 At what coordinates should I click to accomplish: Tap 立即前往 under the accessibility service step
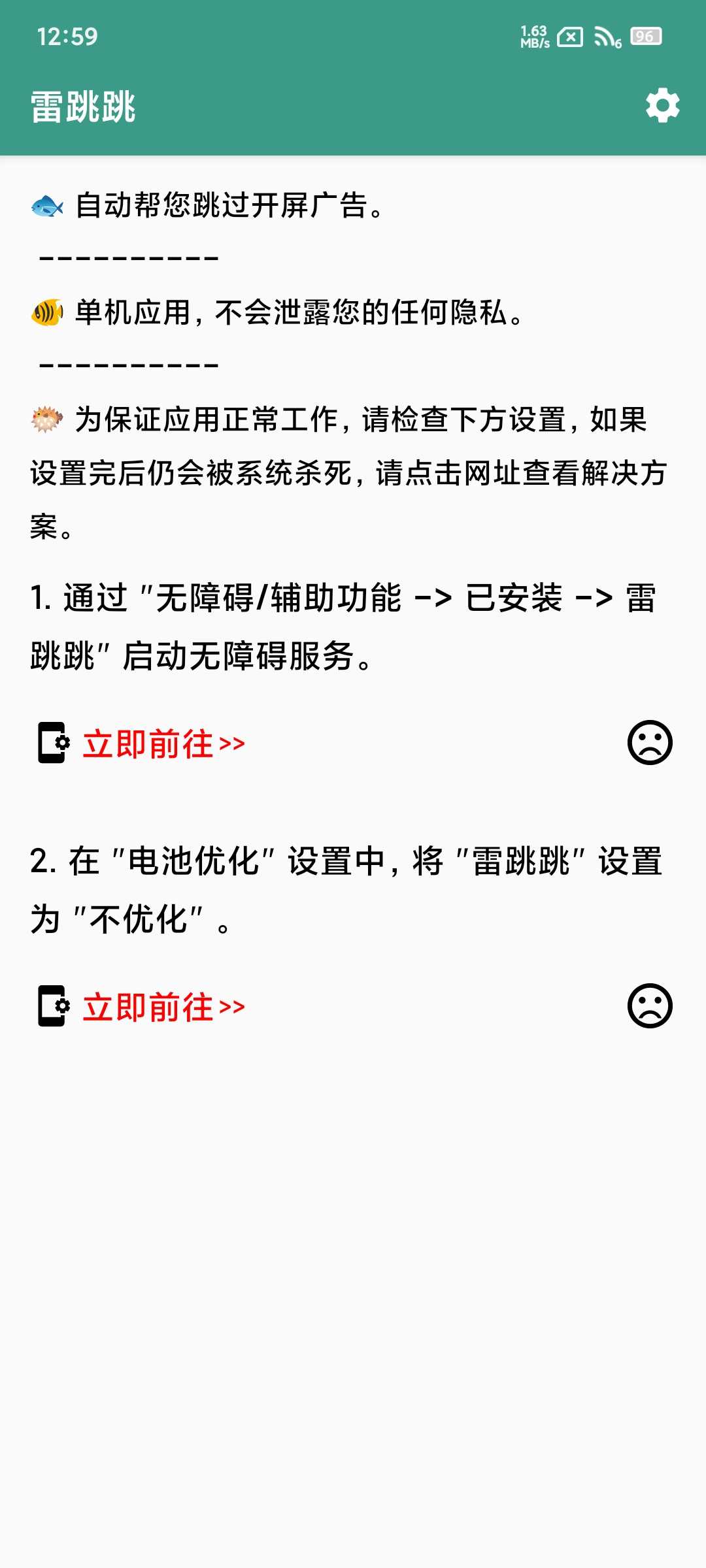[163, 743]
